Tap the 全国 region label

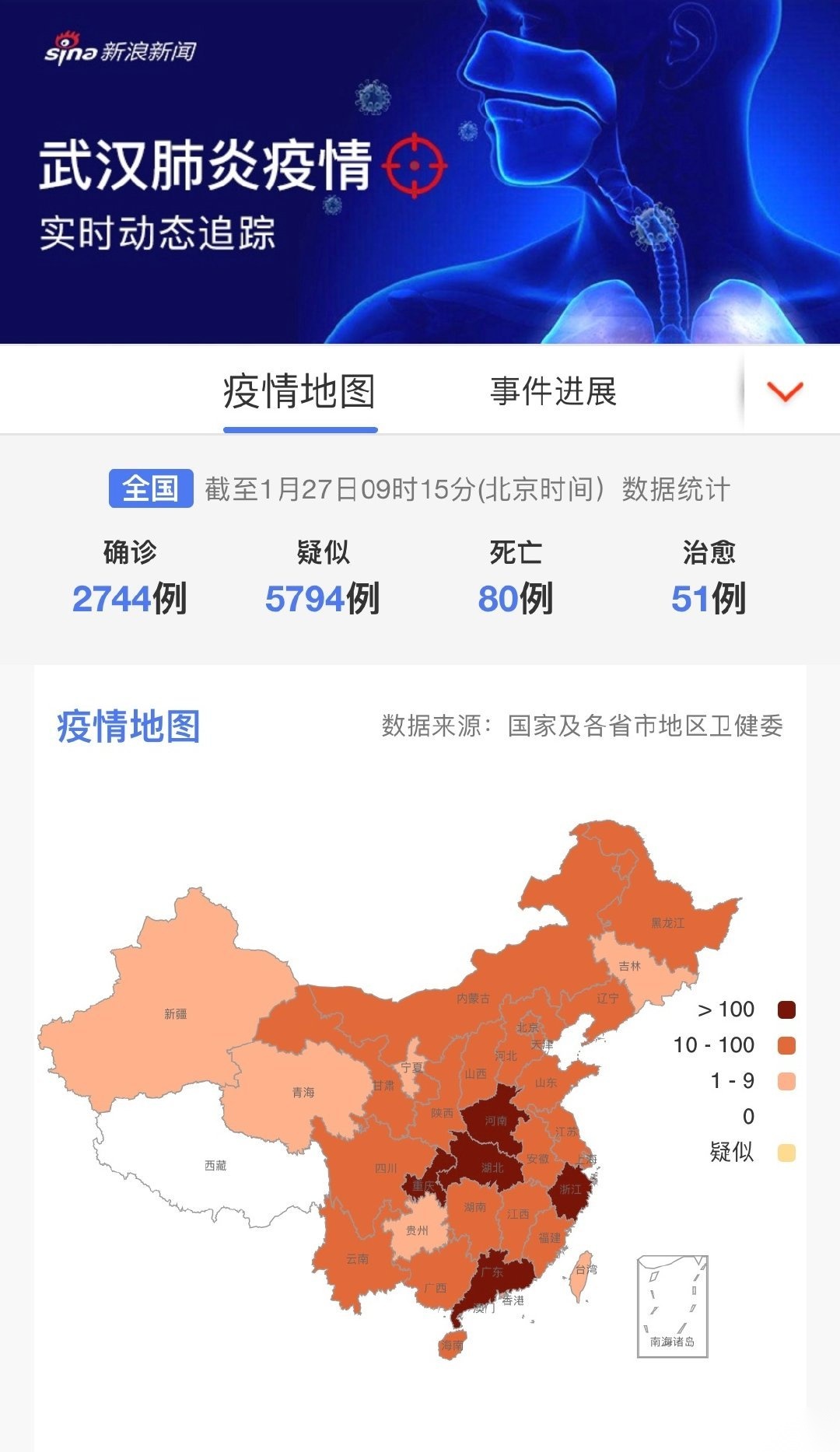(x=151, y=488)
